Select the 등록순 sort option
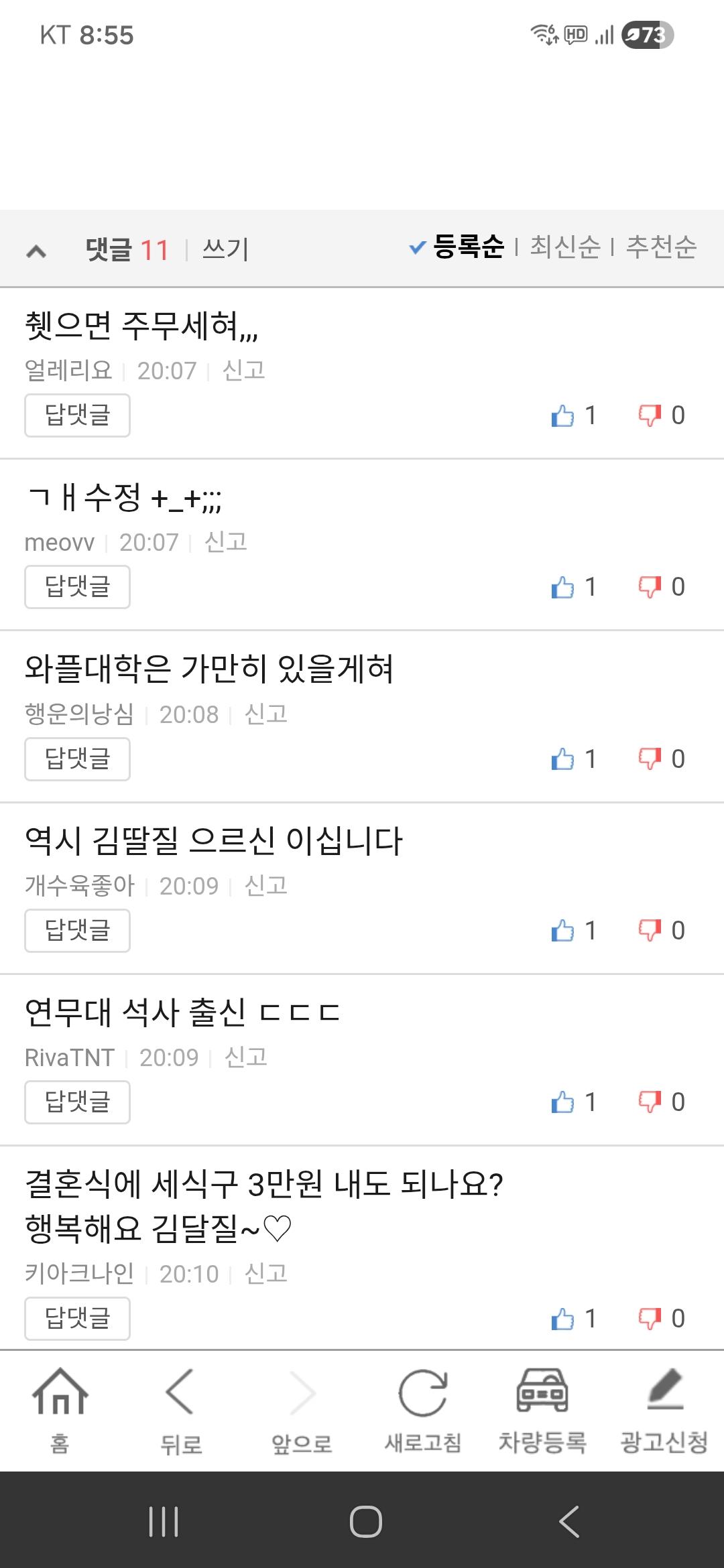The width and height of the screenshot is (724, 1568). (x=457, y=247)
